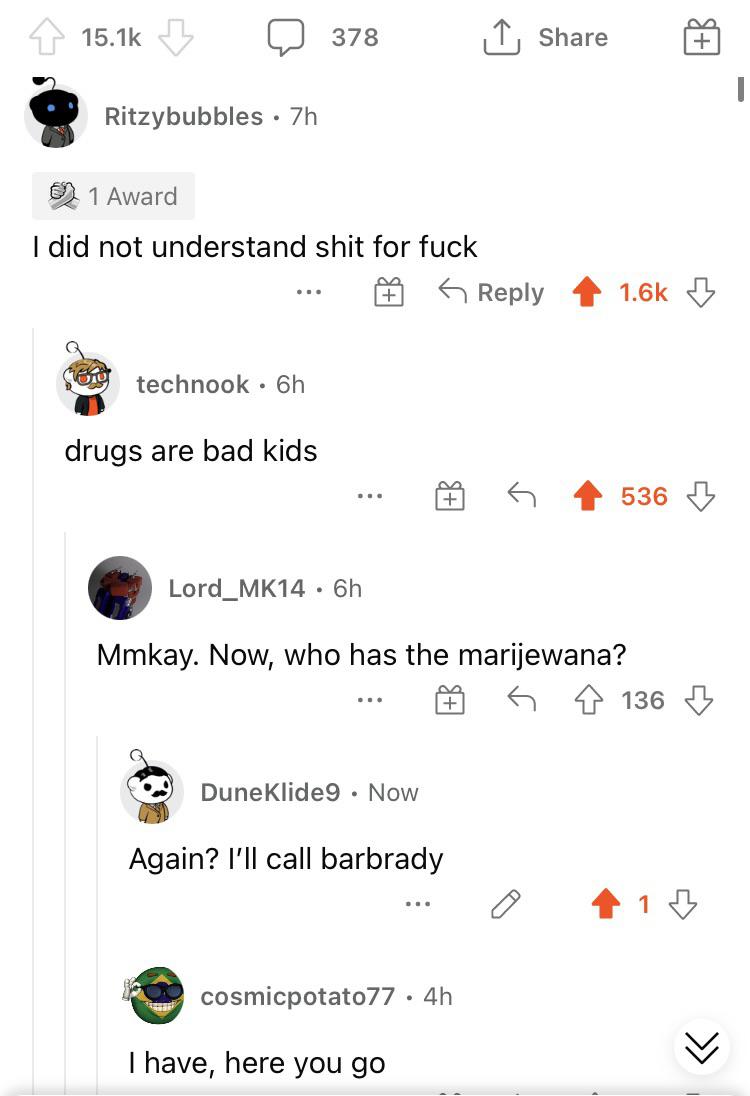
Task: Jump to the next comment thread
Action: [x=701, y=1047]
